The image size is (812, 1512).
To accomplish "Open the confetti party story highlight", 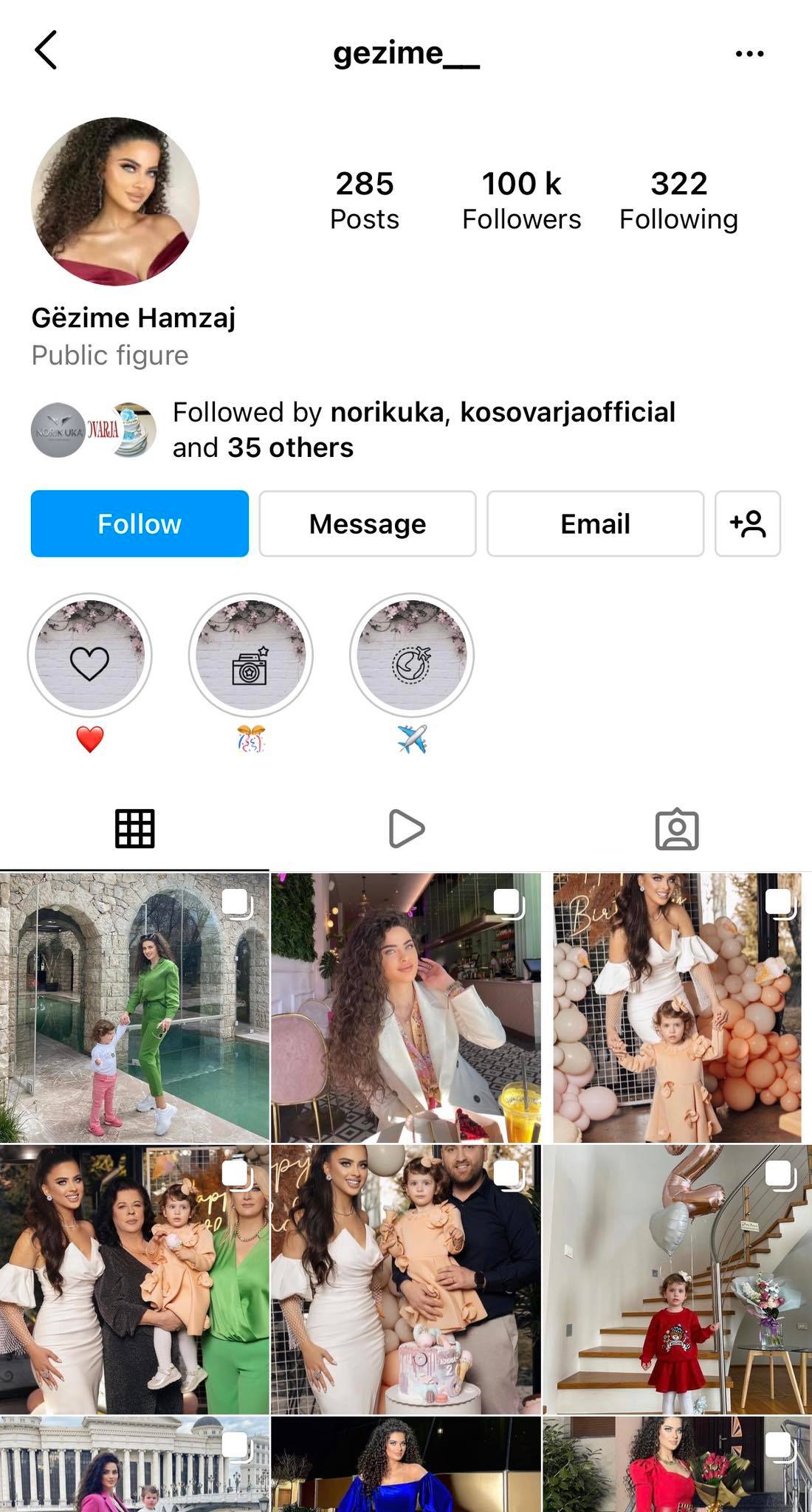I will (250, 656).
